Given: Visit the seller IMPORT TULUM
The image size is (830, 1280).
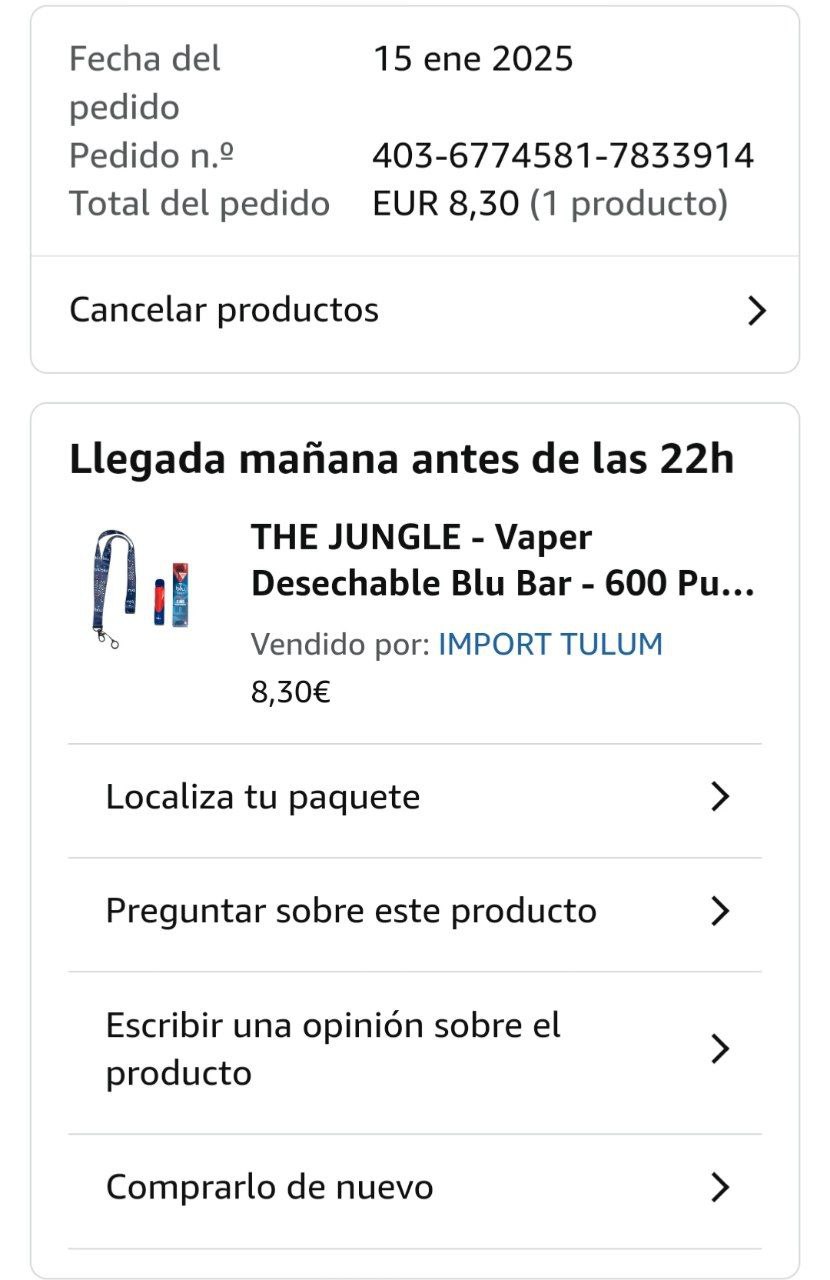Looking at the screenshot, I should pos(550,644).
